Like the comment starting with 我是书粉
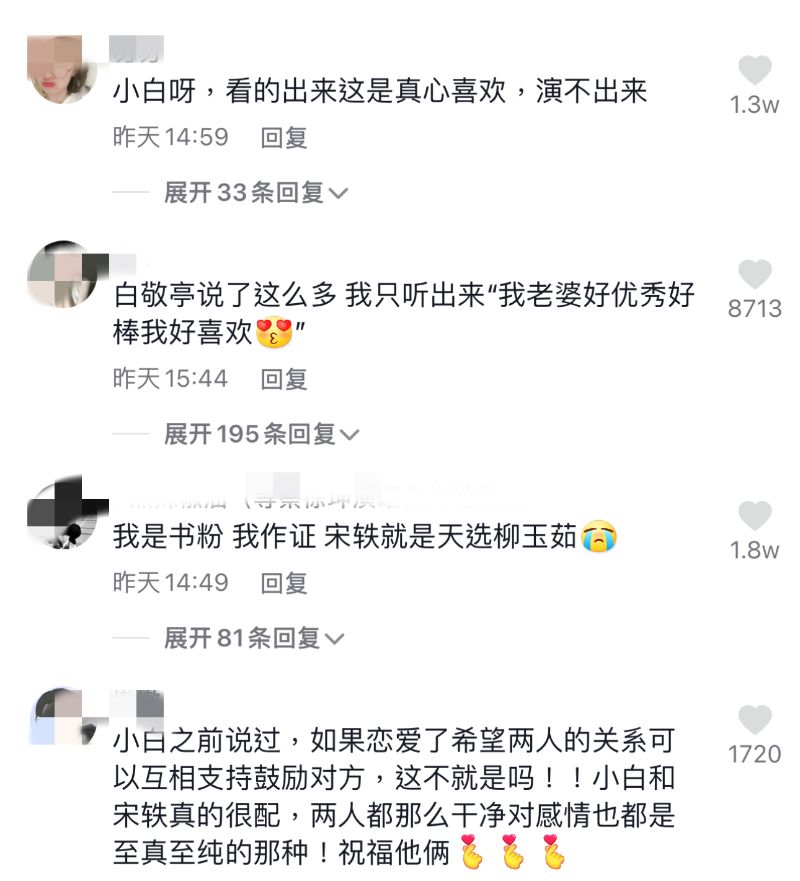The height and width of the screenshot is (881, 800). (755, 516)
